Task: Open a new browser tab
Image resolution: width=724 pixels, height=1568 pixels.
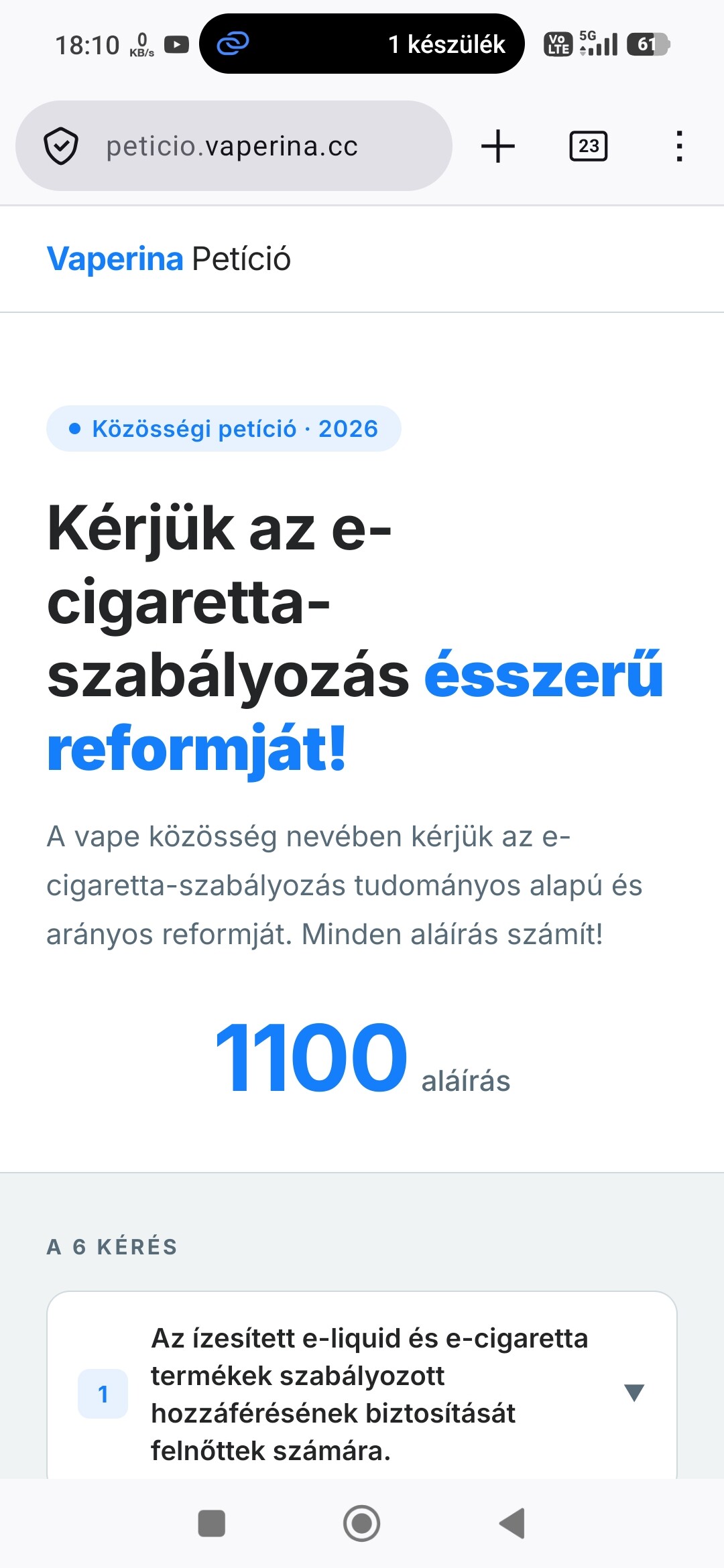Action: point(498,146)
